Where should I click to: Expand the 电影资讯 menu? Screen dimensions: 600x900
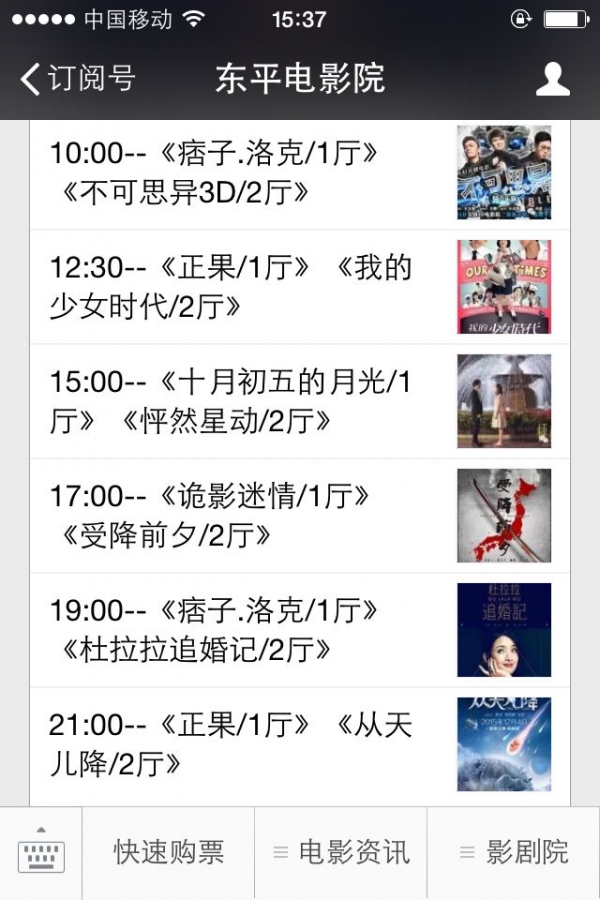click(x=341, y=853)
